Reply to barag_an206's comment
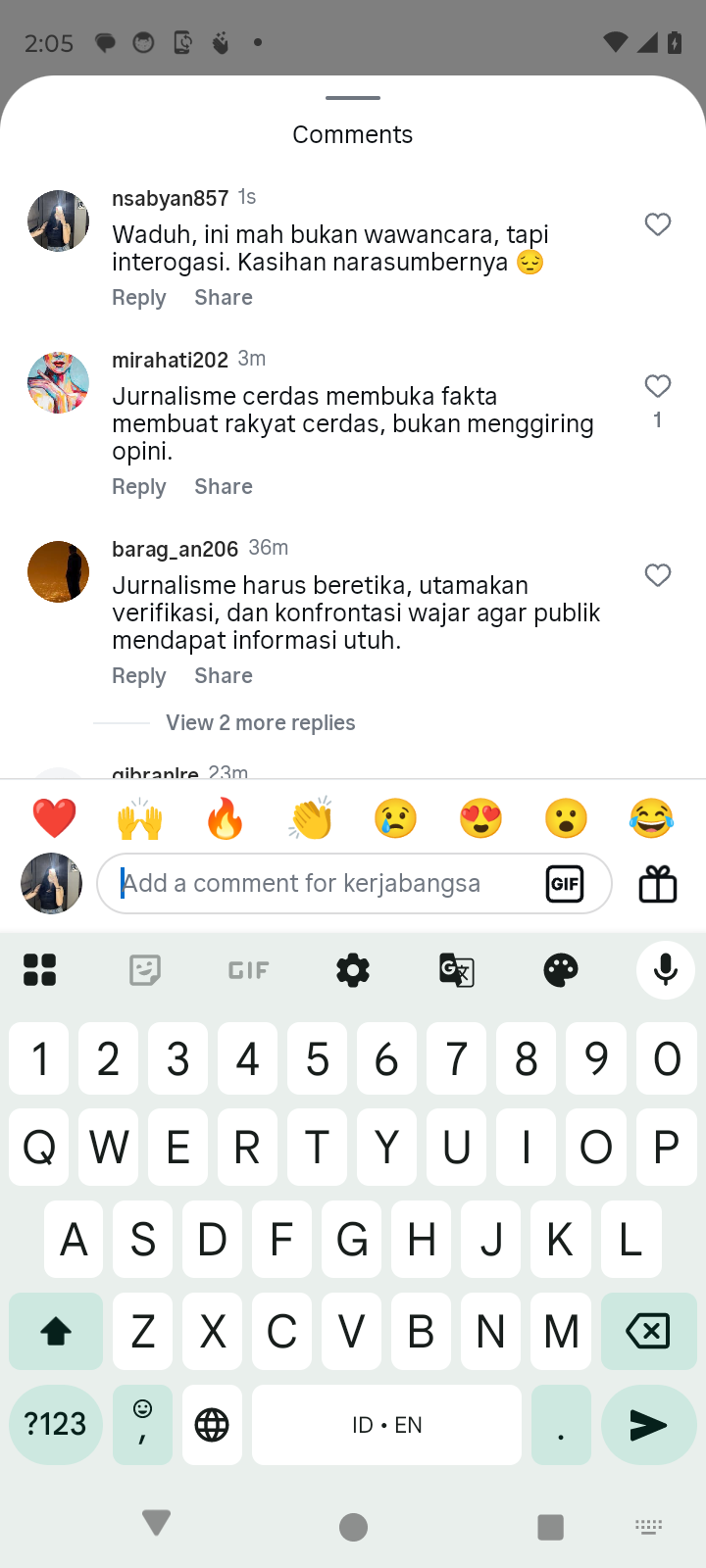This screenshot has height=1568, width=706. [138, 676]
